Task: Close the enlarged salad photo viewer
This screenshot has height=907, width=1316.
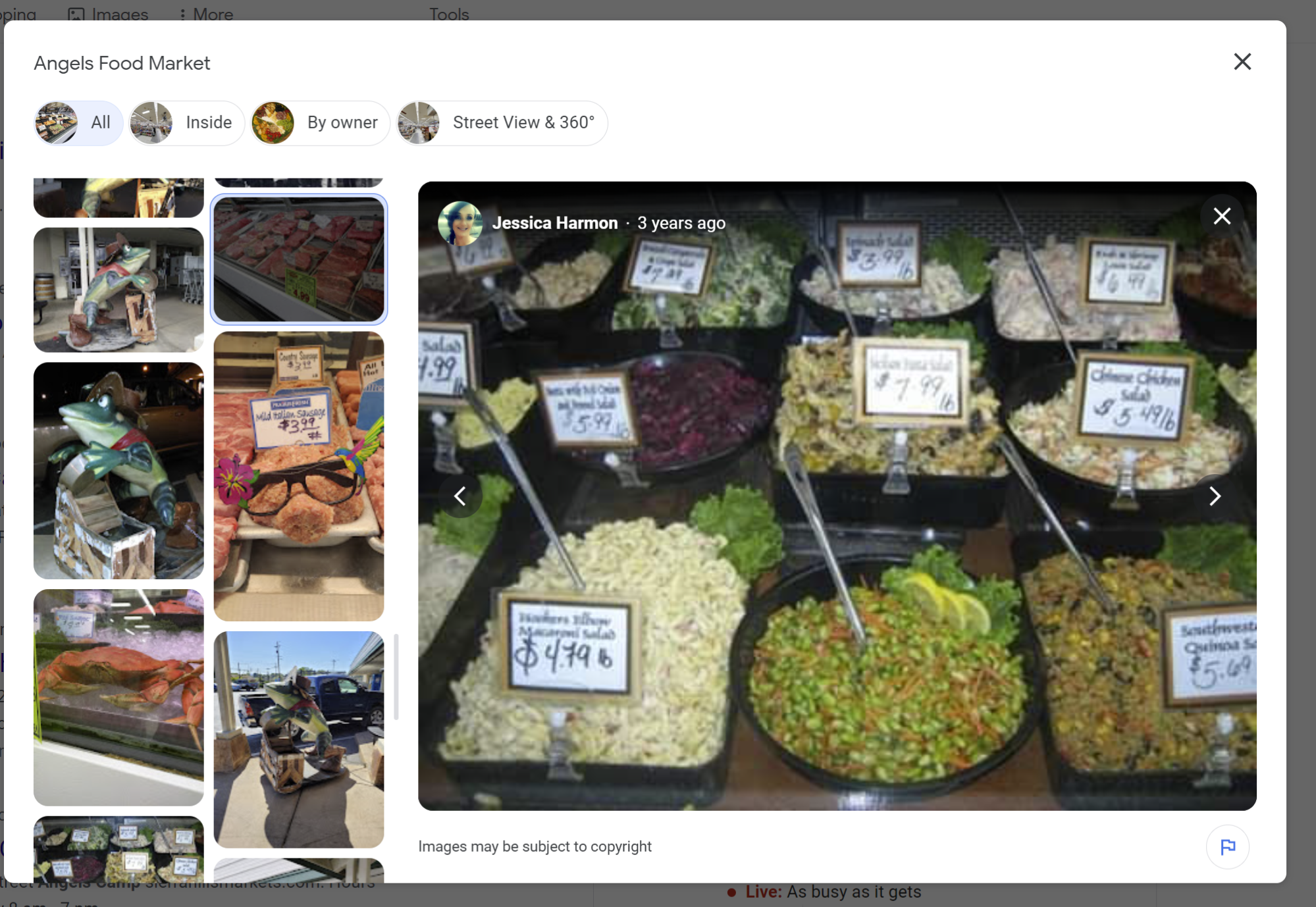Action: pyautogui.click(x=1222, y=216)
